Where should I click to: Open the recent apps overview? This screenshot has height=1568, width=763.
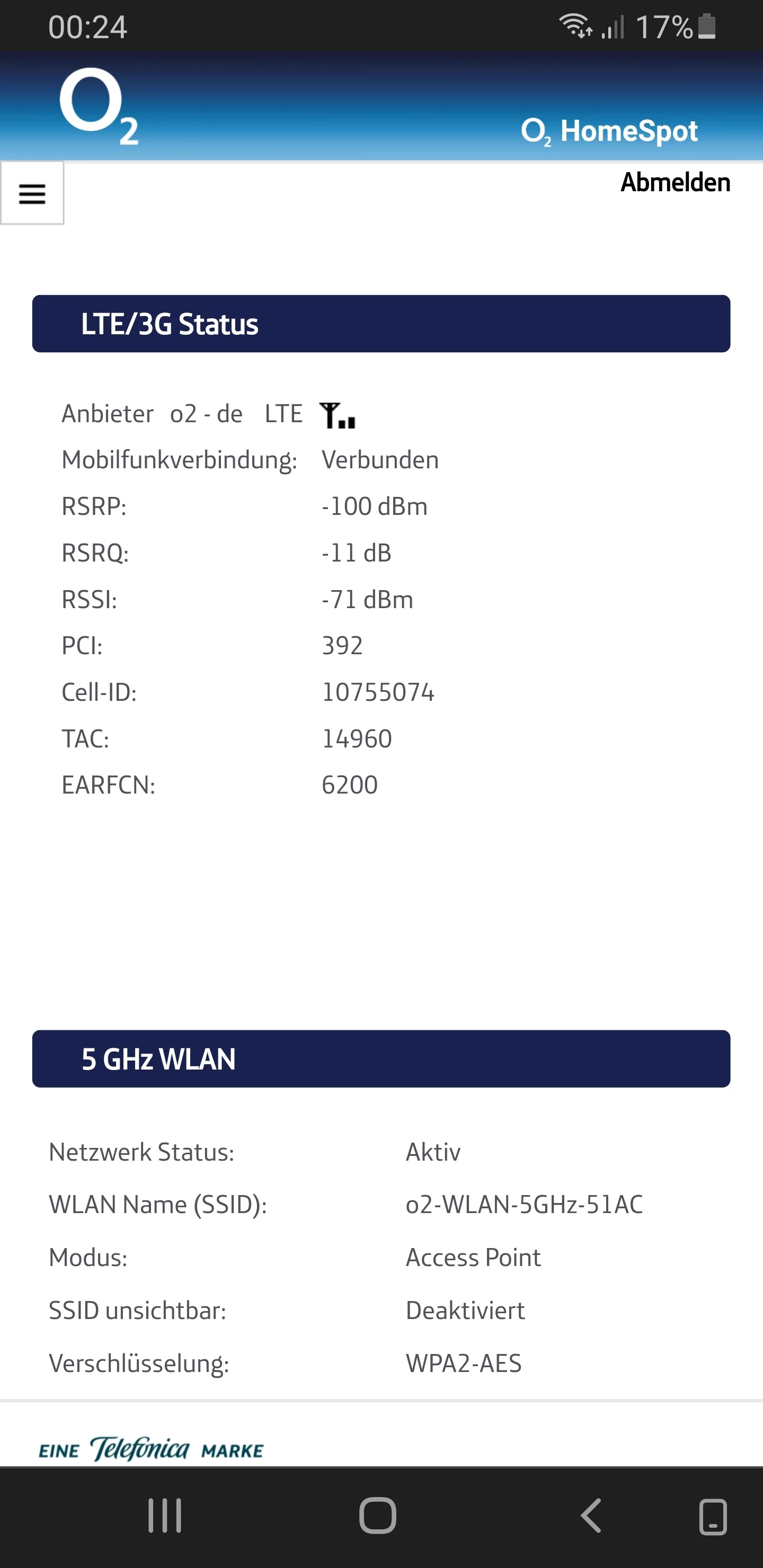tap(164, 1516)
